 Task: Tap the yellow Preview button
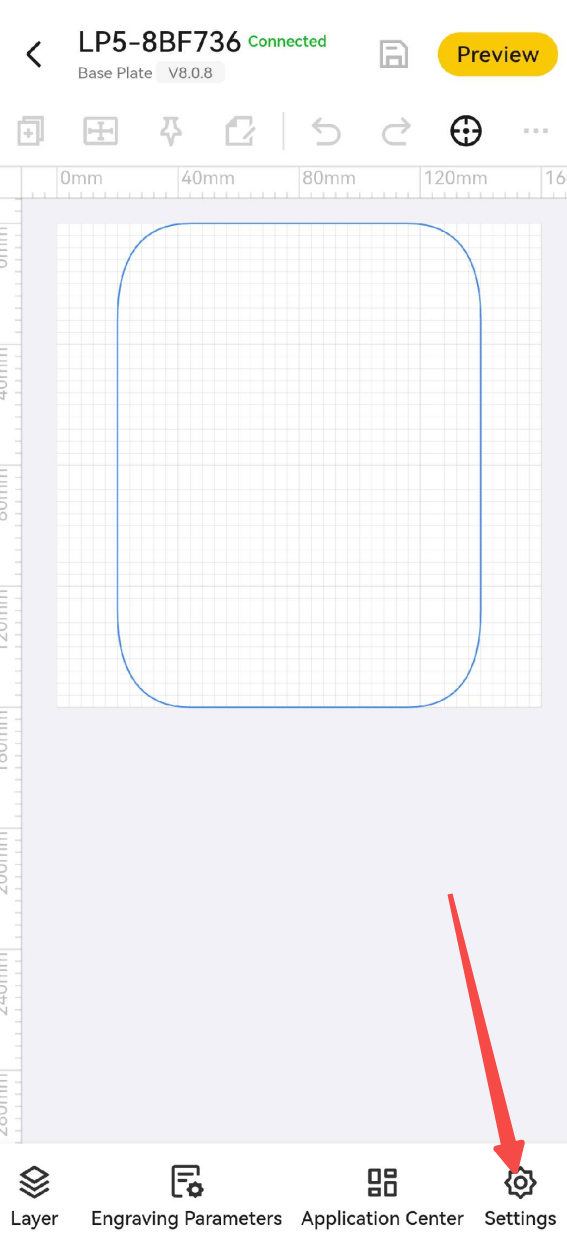pyautogui.click(x=497, y=54)
